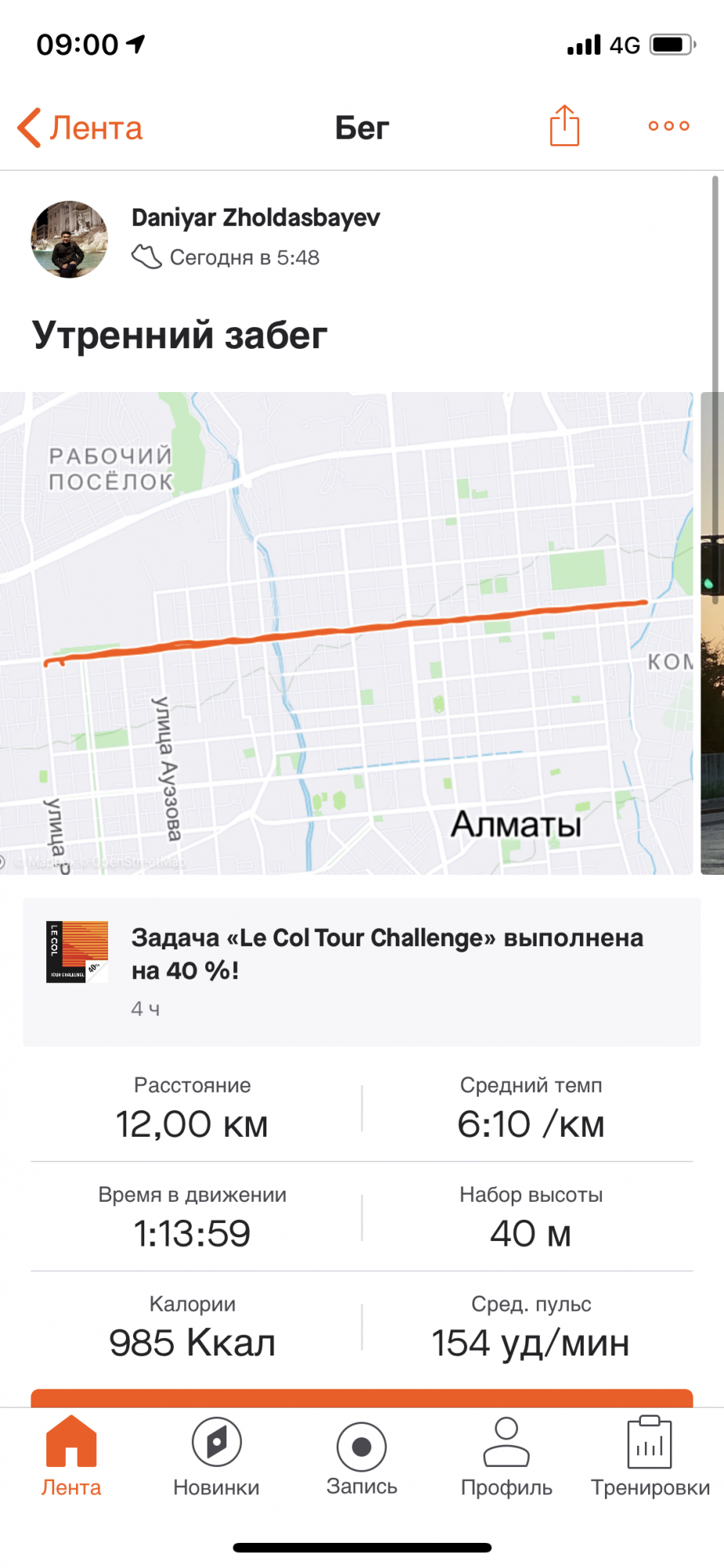This screenshot has width=724, height=1568.
Task: Open Daniyar Zholdasbayev's profile photo
Action: [69, 239]
